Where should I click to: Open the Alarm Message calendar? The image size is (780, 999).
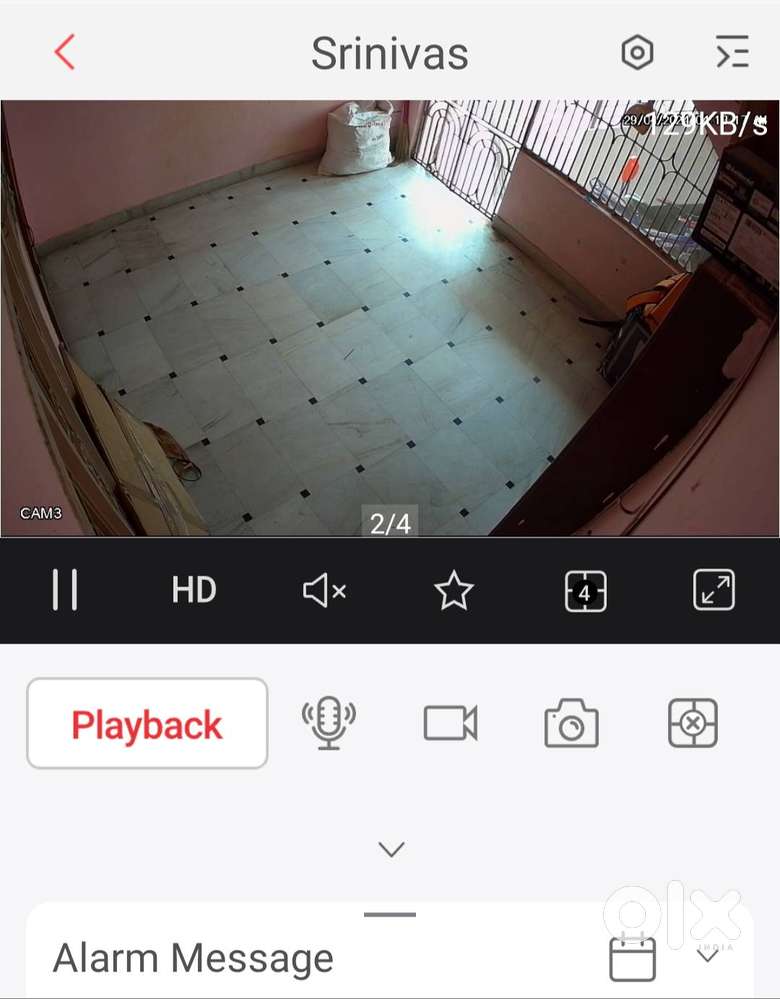pyautogui.click(x=632, y=958)
